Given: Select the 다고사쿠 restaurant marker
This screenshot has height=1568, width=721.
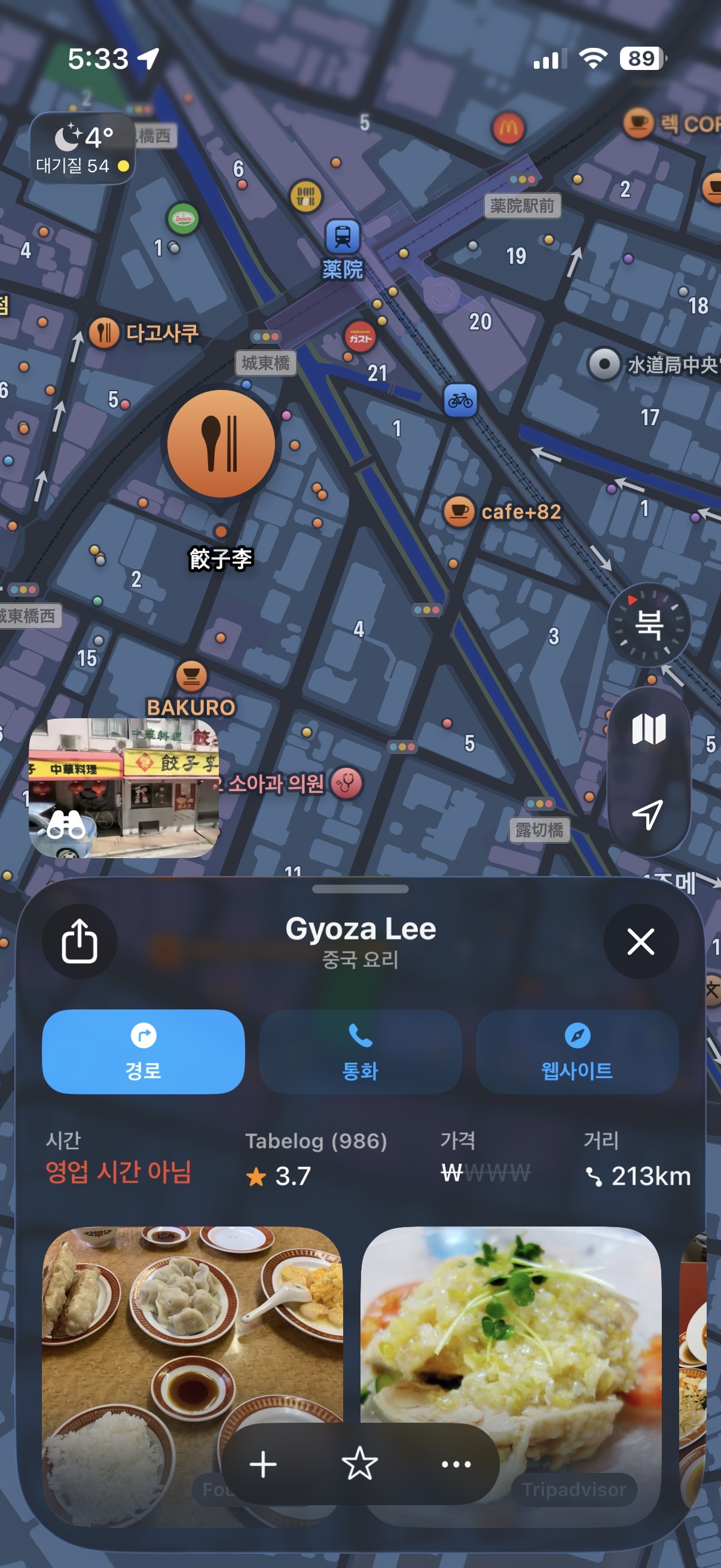Looking at the screenshot, I should pos(104,332).
